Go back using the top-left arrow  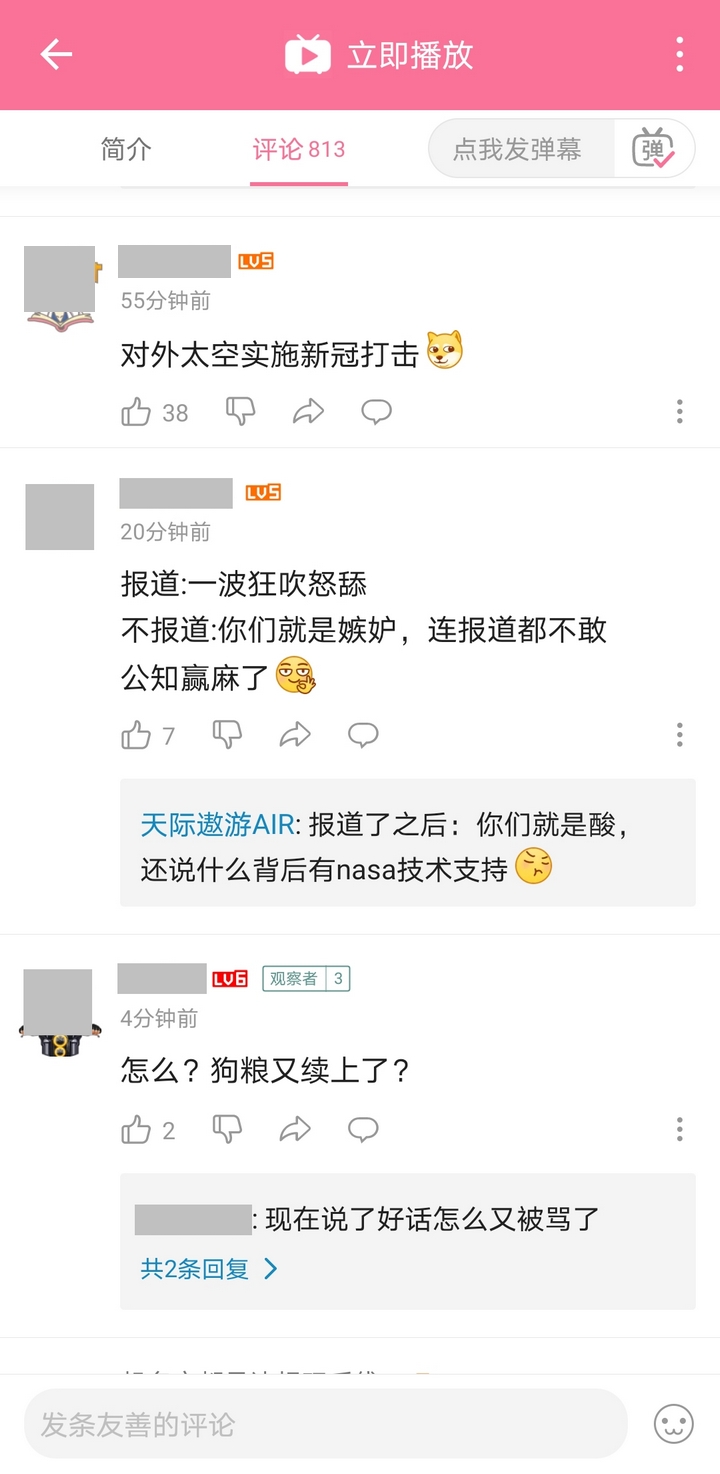pos(56,55)
